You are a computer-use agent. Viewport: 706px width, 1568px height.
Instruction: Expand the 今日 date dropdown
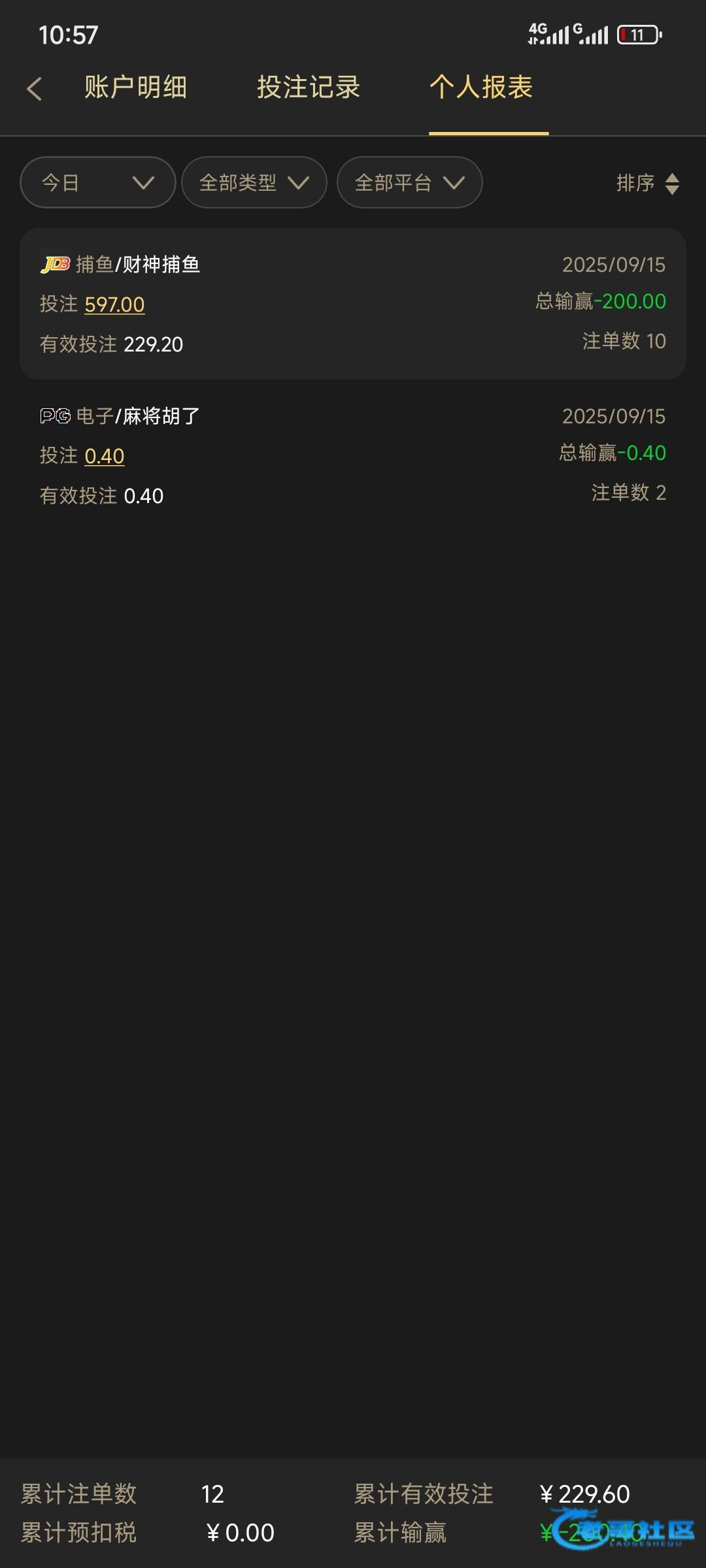pos(98,182)
